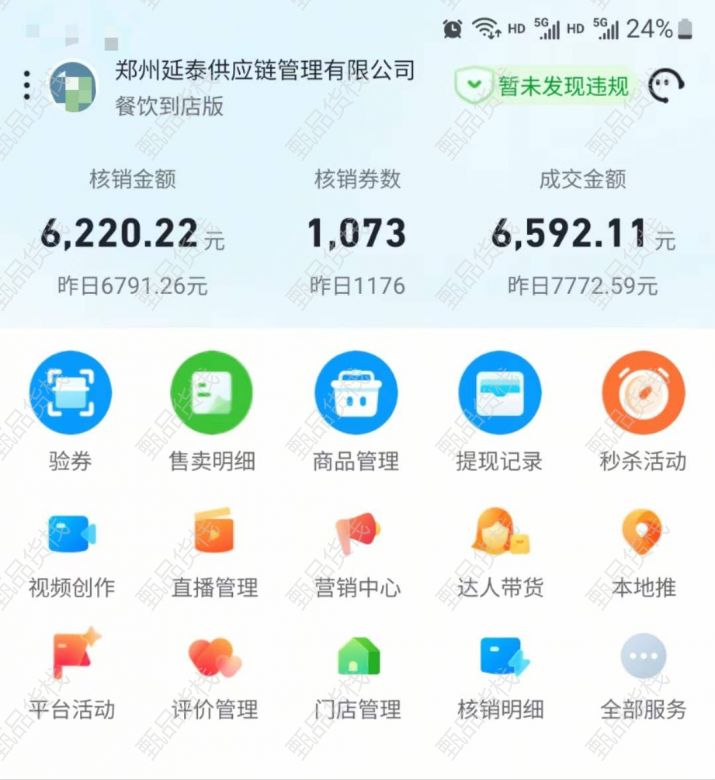Open the customer service headset icon

pos(665,86)
